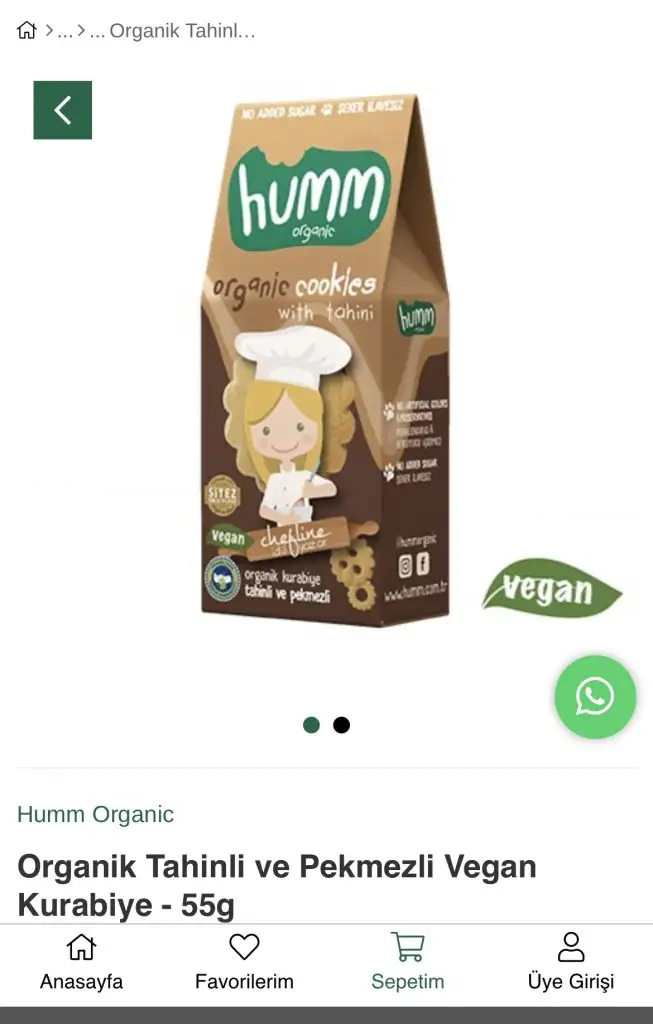Select the second image indicator dot

(341, 725)
